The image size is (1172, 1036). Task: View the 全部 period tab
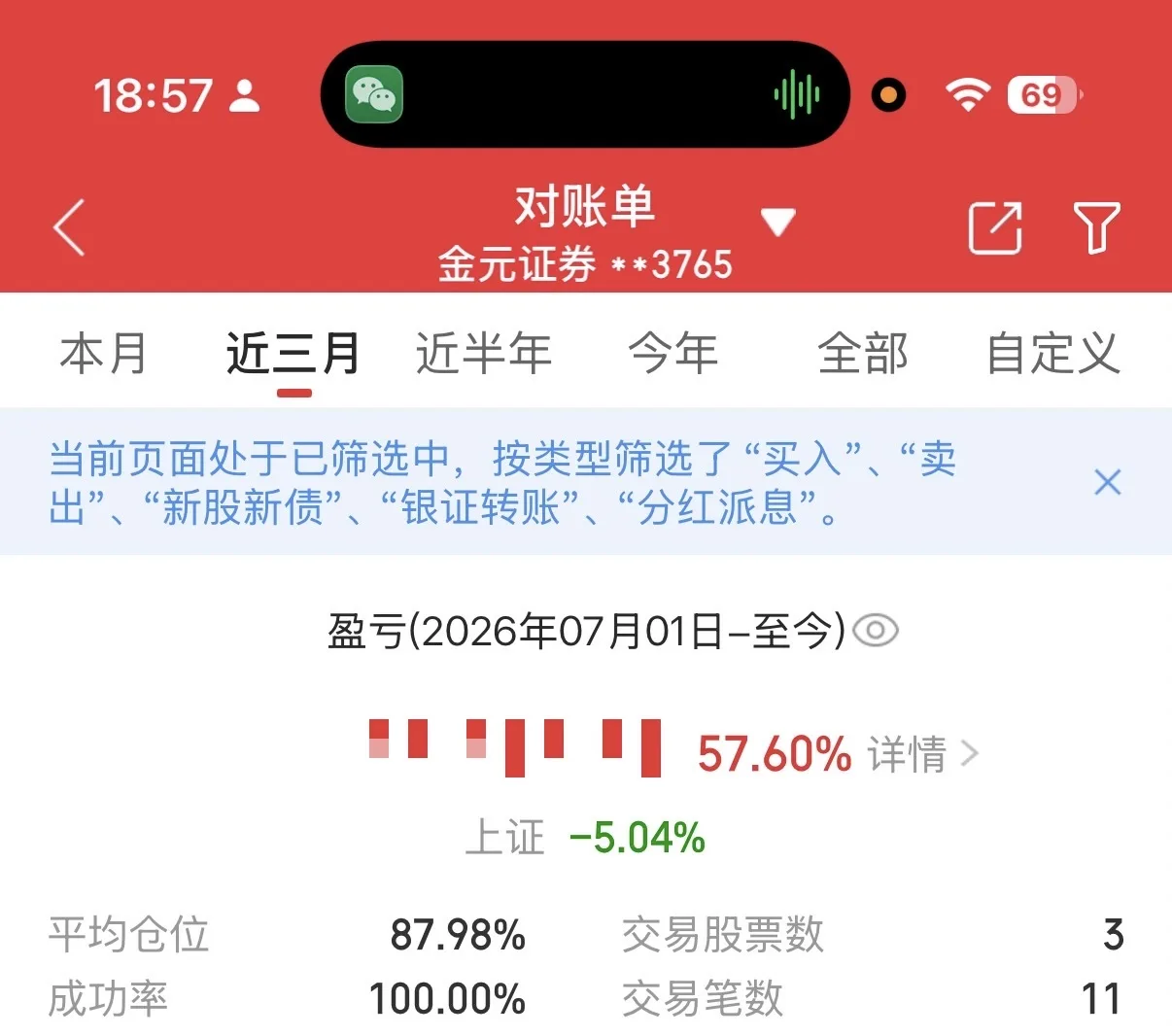[x=863, y=353]
